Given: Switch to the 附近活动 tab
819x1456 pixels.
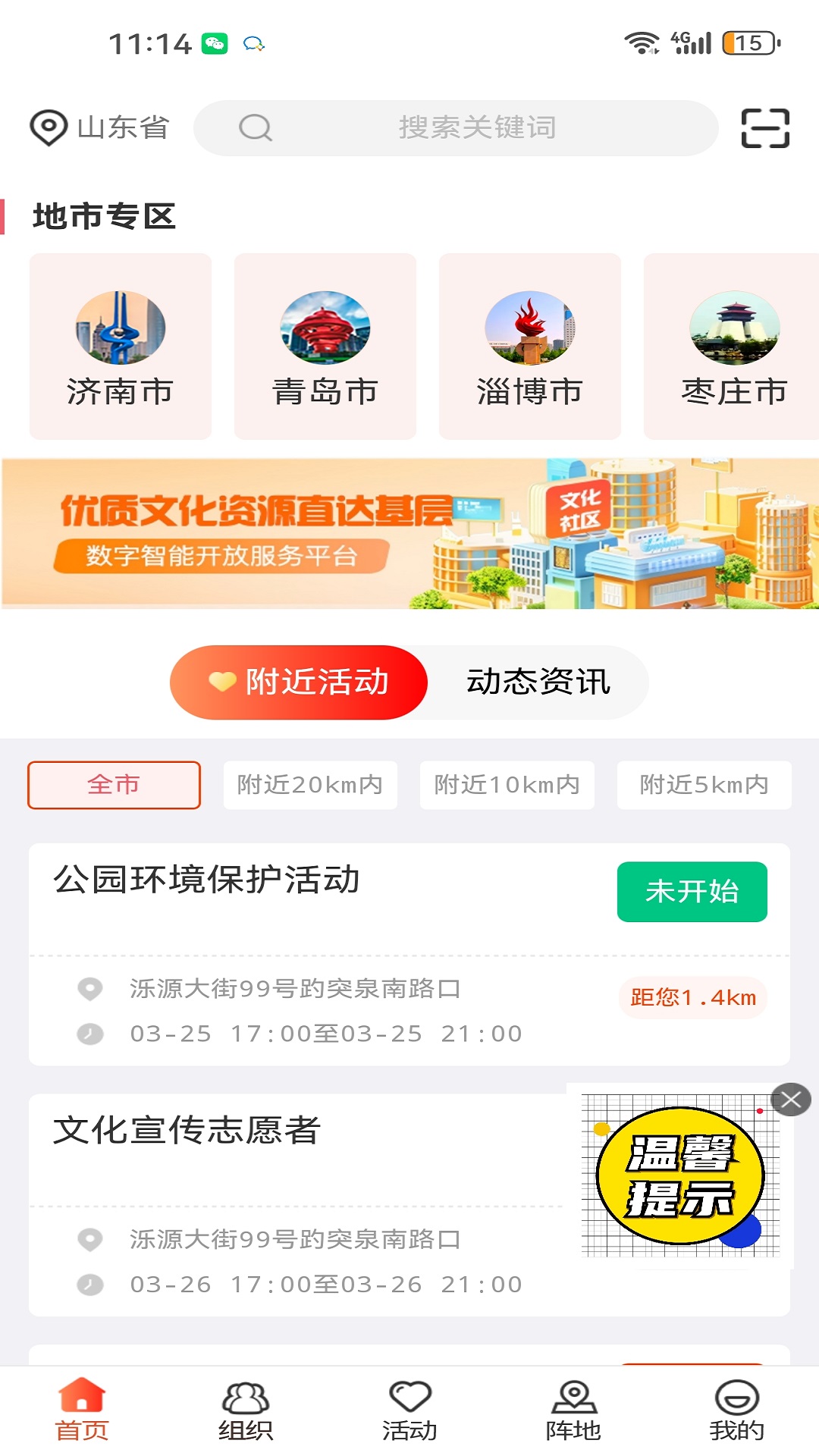Looking at the screenshot, I should coord(299,682).
